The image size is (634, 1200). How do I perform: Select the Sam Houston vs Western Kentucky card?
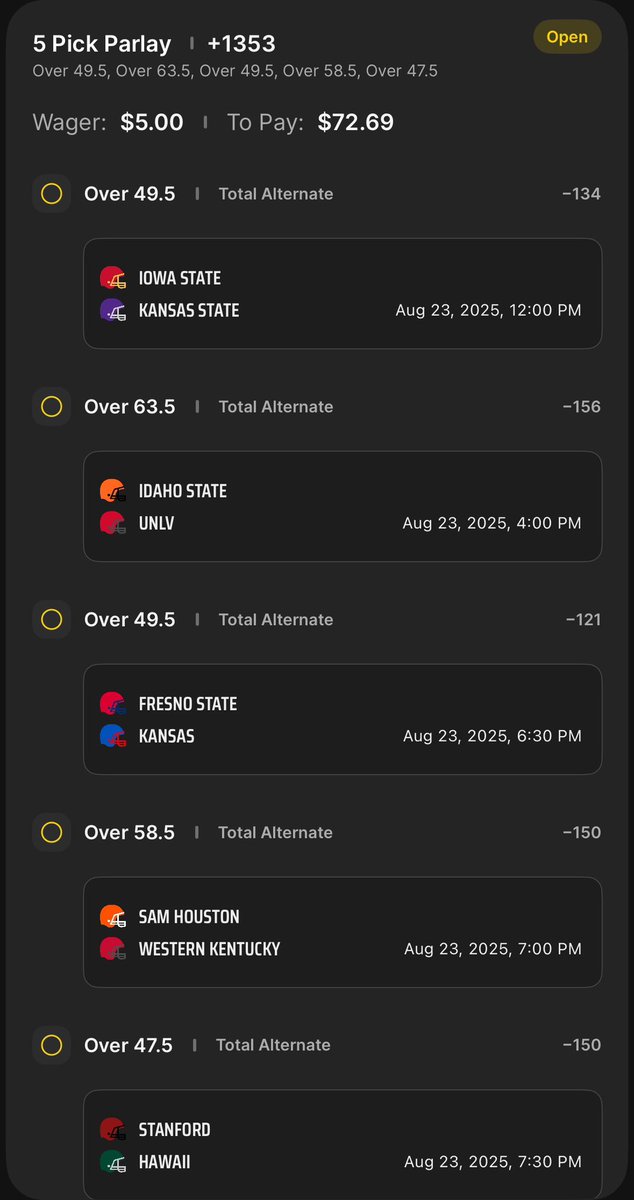coord(342,933)
